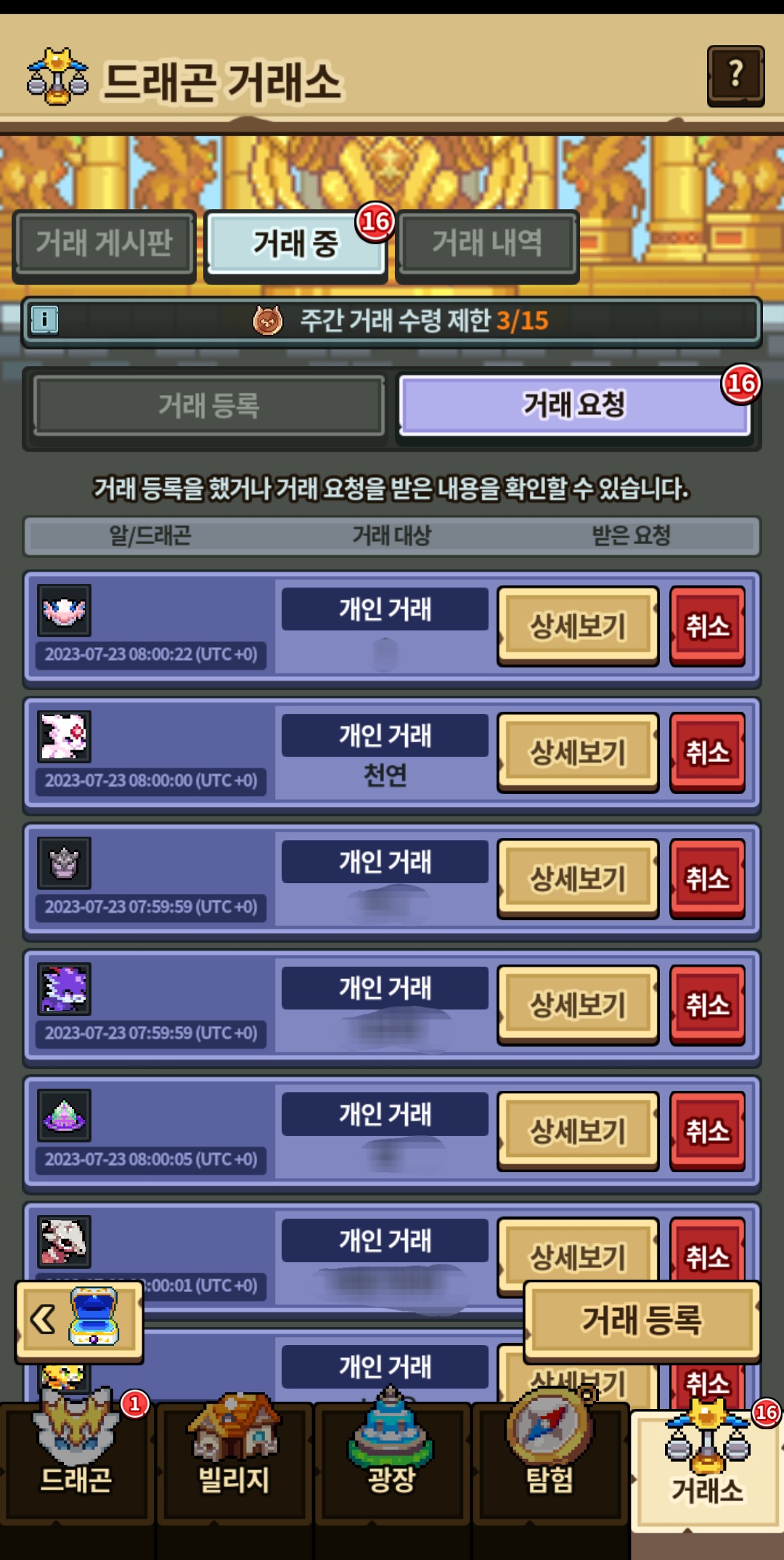Select the 거래소 bottom tab

point(707,1468)
